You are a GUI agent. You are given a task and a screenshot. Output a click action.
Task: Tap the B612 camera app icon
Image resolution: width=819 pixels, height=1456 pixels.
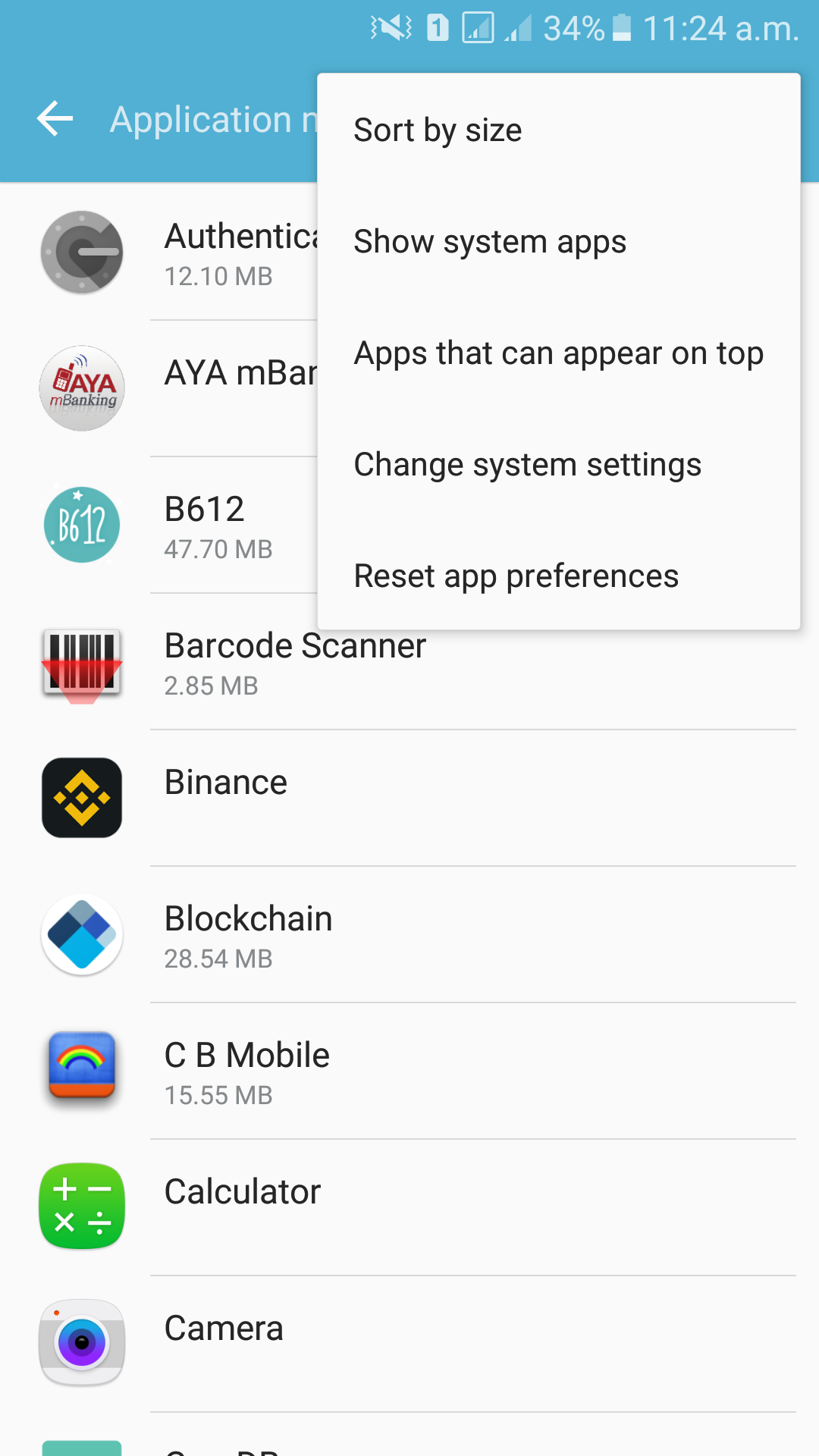point(81,525)
